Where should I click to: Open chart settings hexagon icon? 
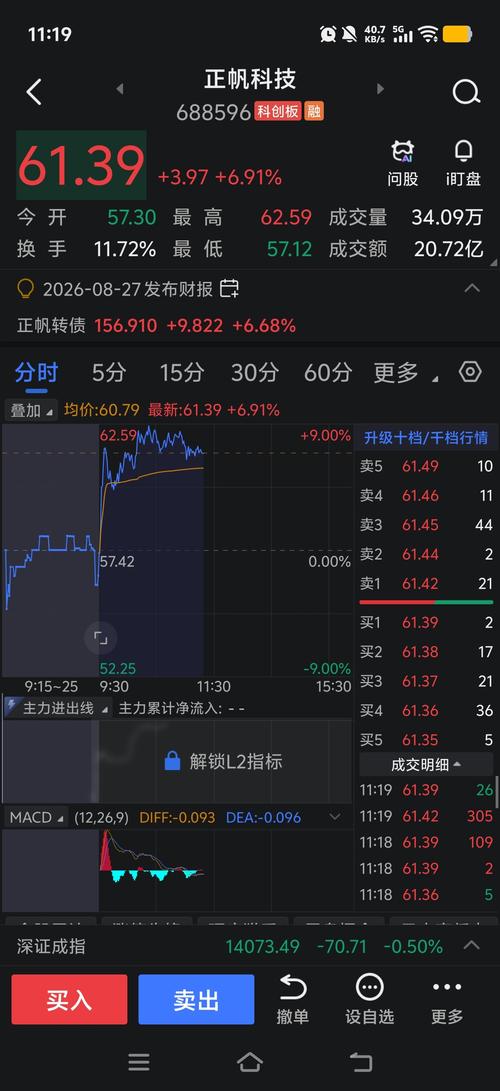[x=470, y=372]
